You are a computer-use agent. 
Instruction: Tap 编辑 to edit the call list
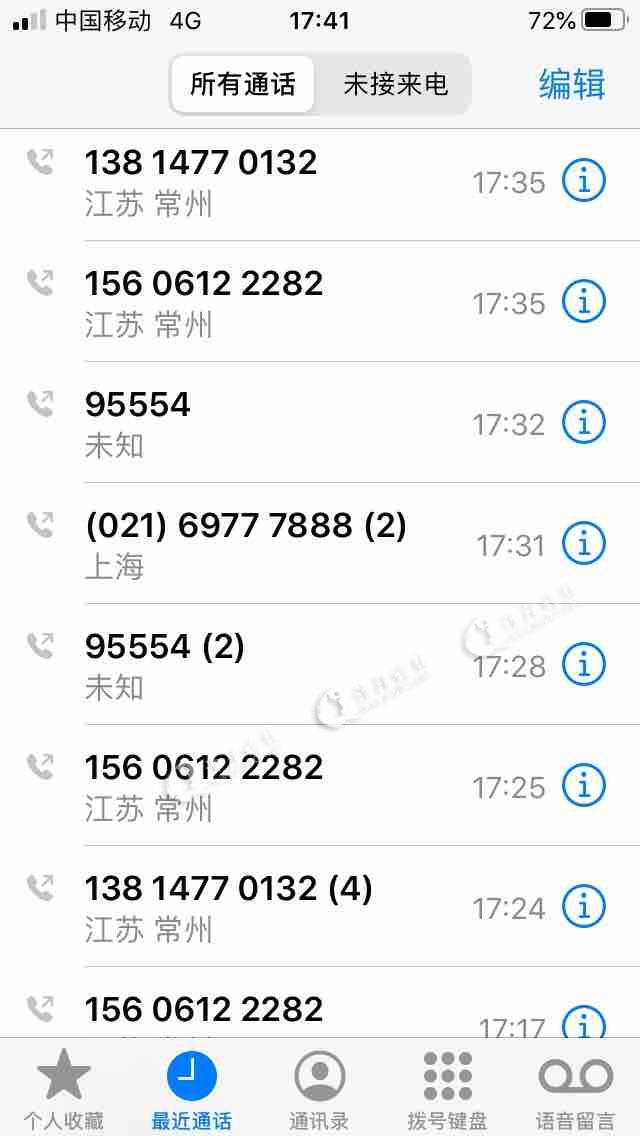pyautogui.click(x=572, y=84)
